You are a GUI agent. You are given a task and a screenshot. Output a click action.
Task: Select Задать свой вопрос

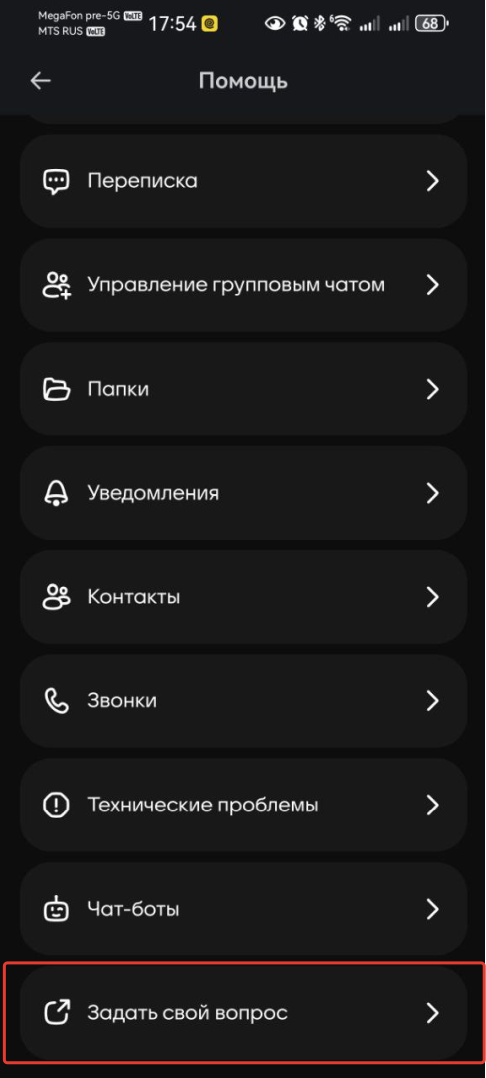point(243,1013)
